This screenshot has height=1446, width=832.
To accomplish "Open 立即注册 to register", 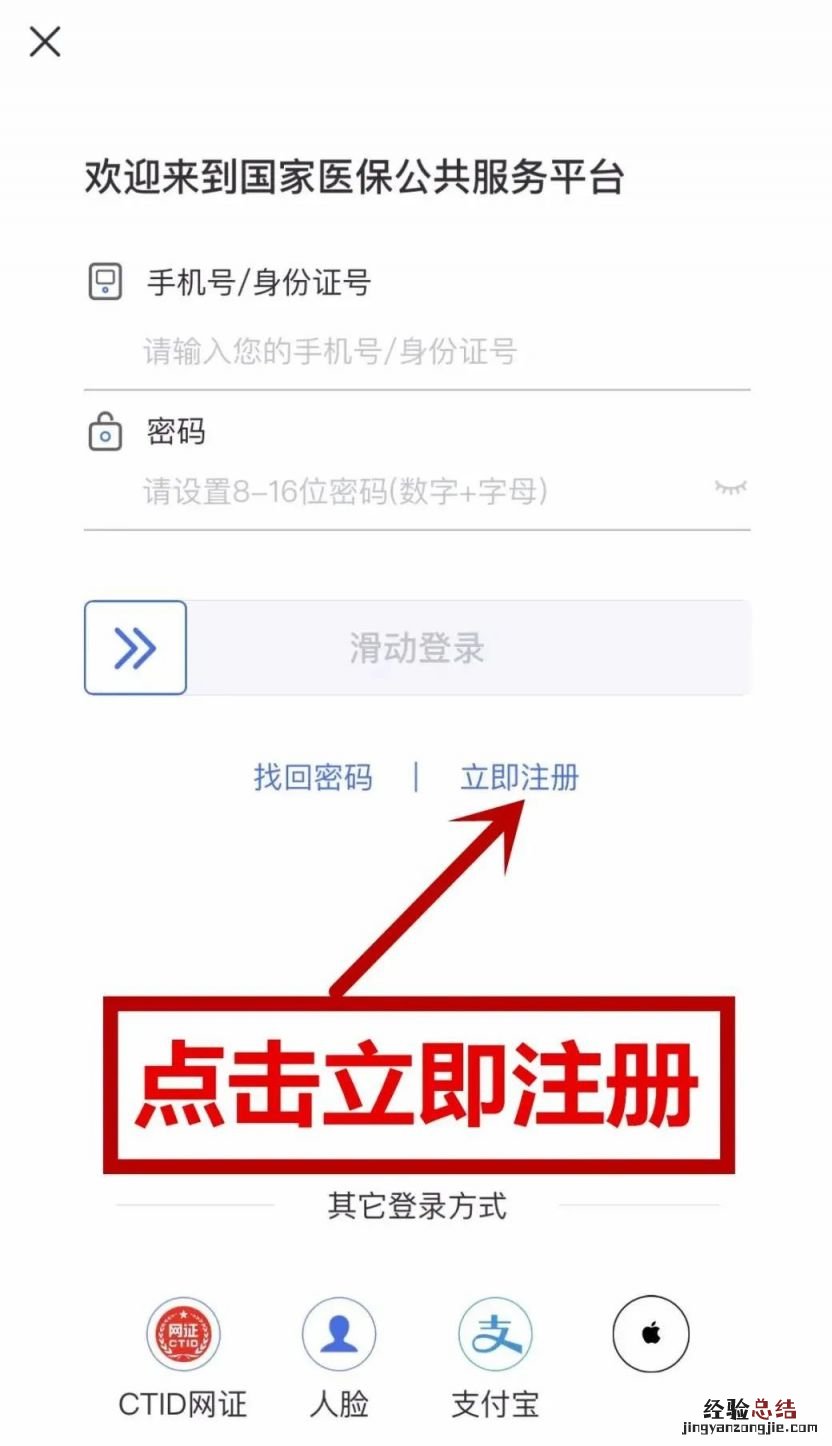I will coord(519,777).
